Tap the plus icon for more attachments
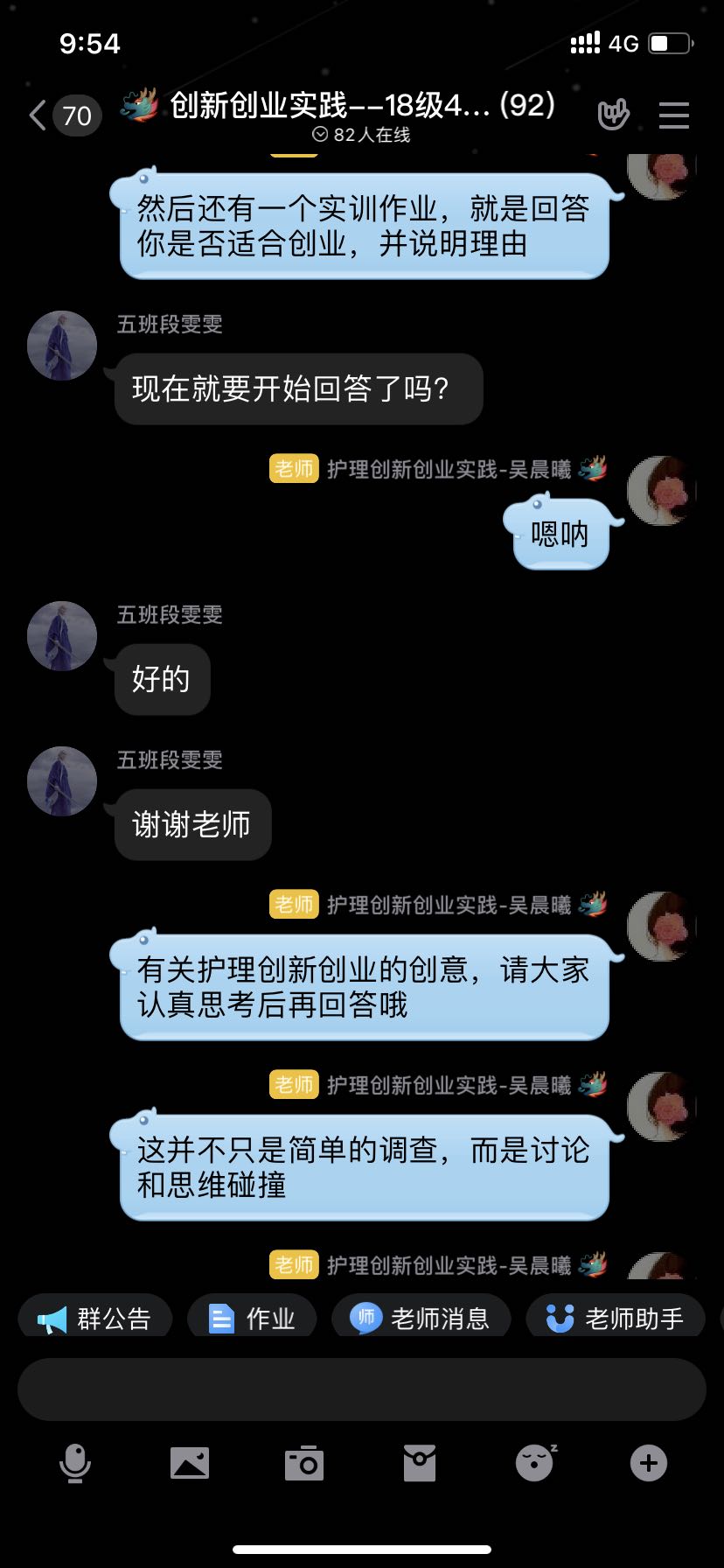724x1568 pixels. (648, 1461)
